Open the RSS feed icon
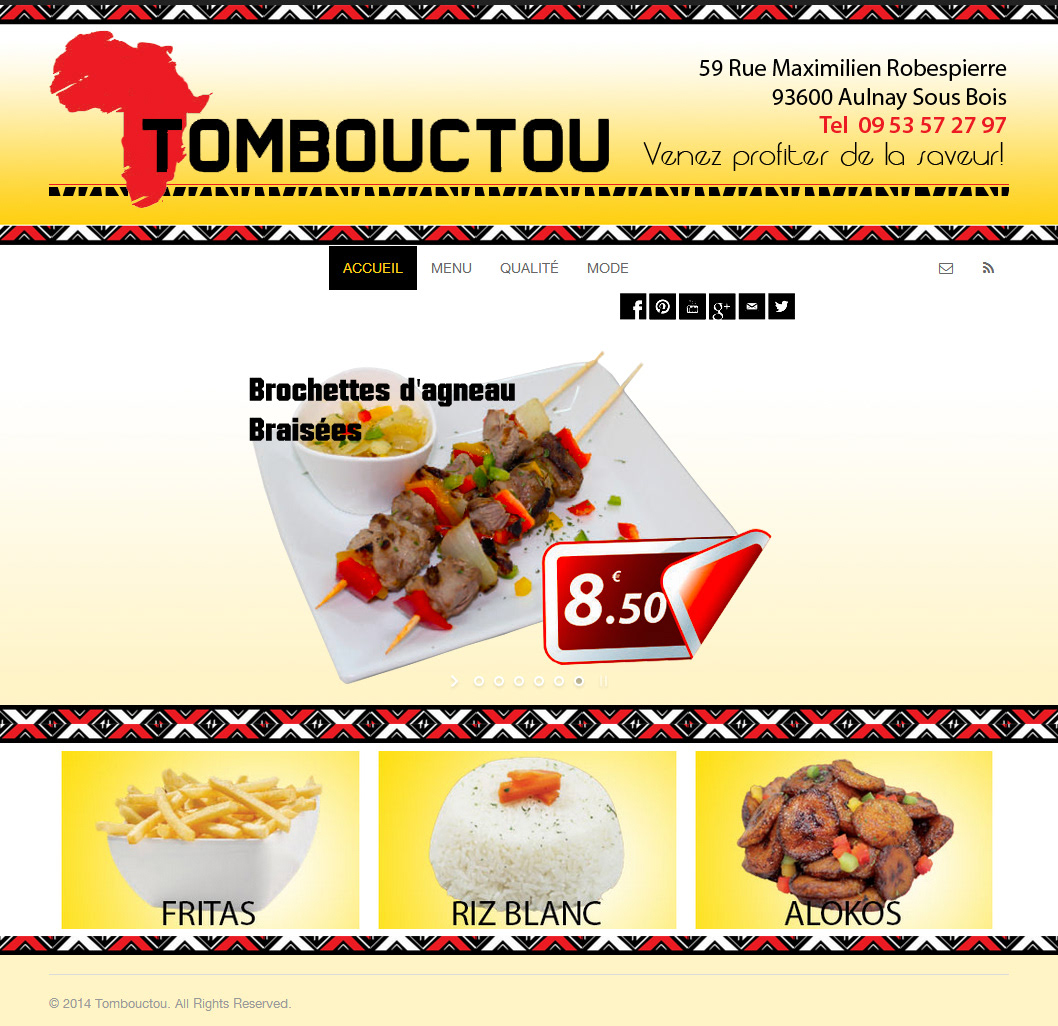This screenshot has height=1026, width=1058. tap(988, 268)
